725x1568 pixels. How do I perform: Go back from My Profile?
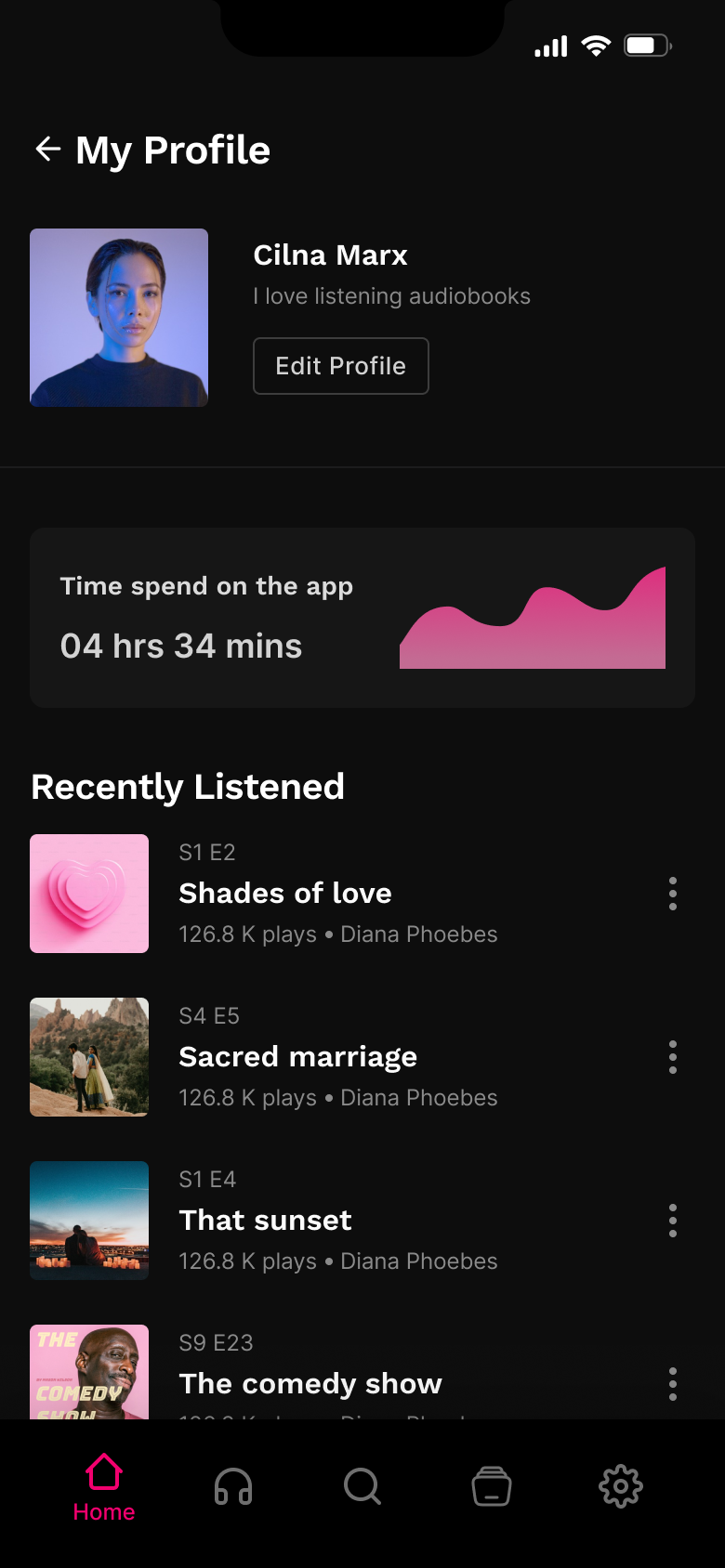(47, 149)
